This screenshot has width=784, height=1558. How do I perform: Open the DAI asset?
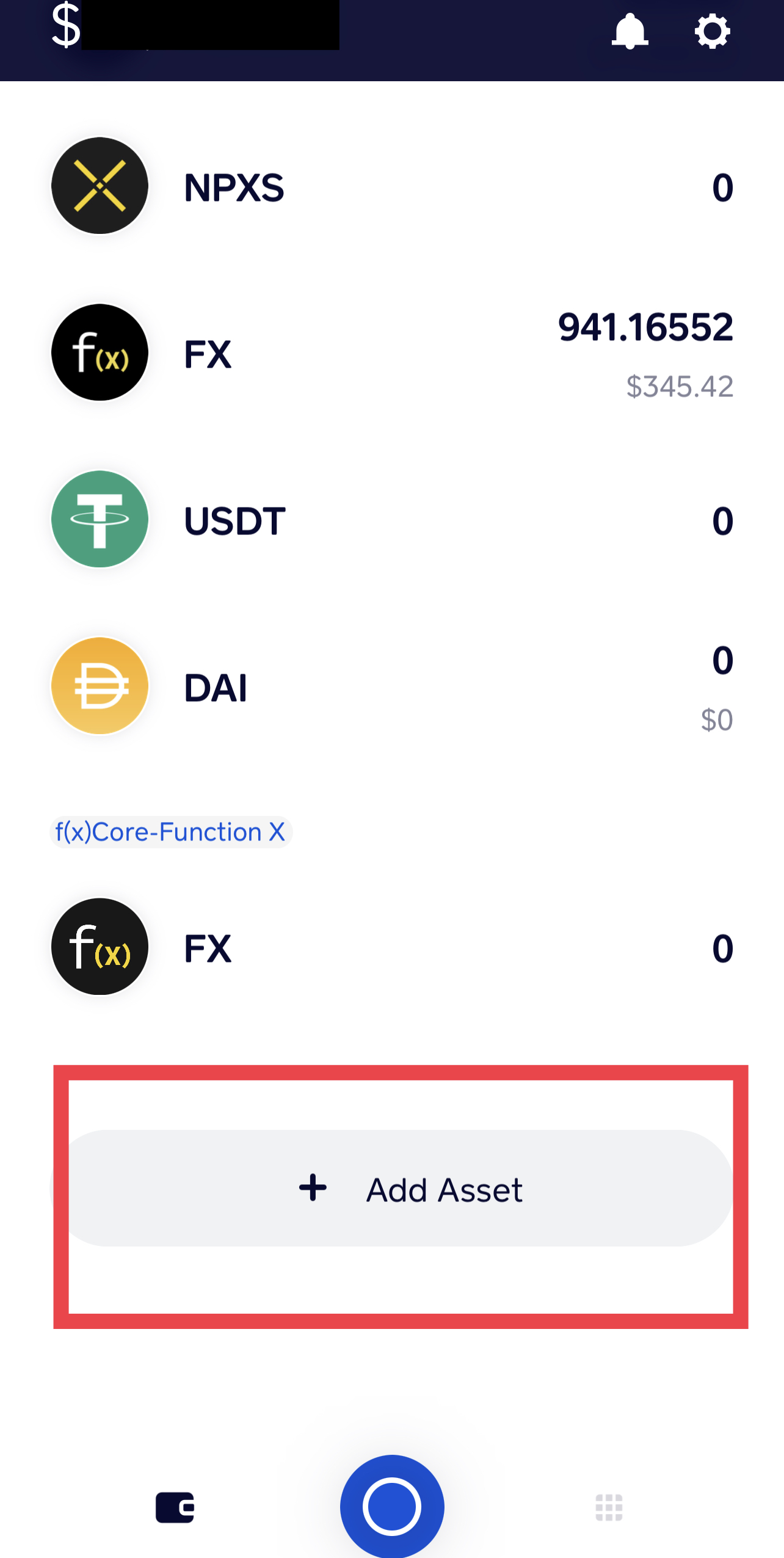coord(392,686)
